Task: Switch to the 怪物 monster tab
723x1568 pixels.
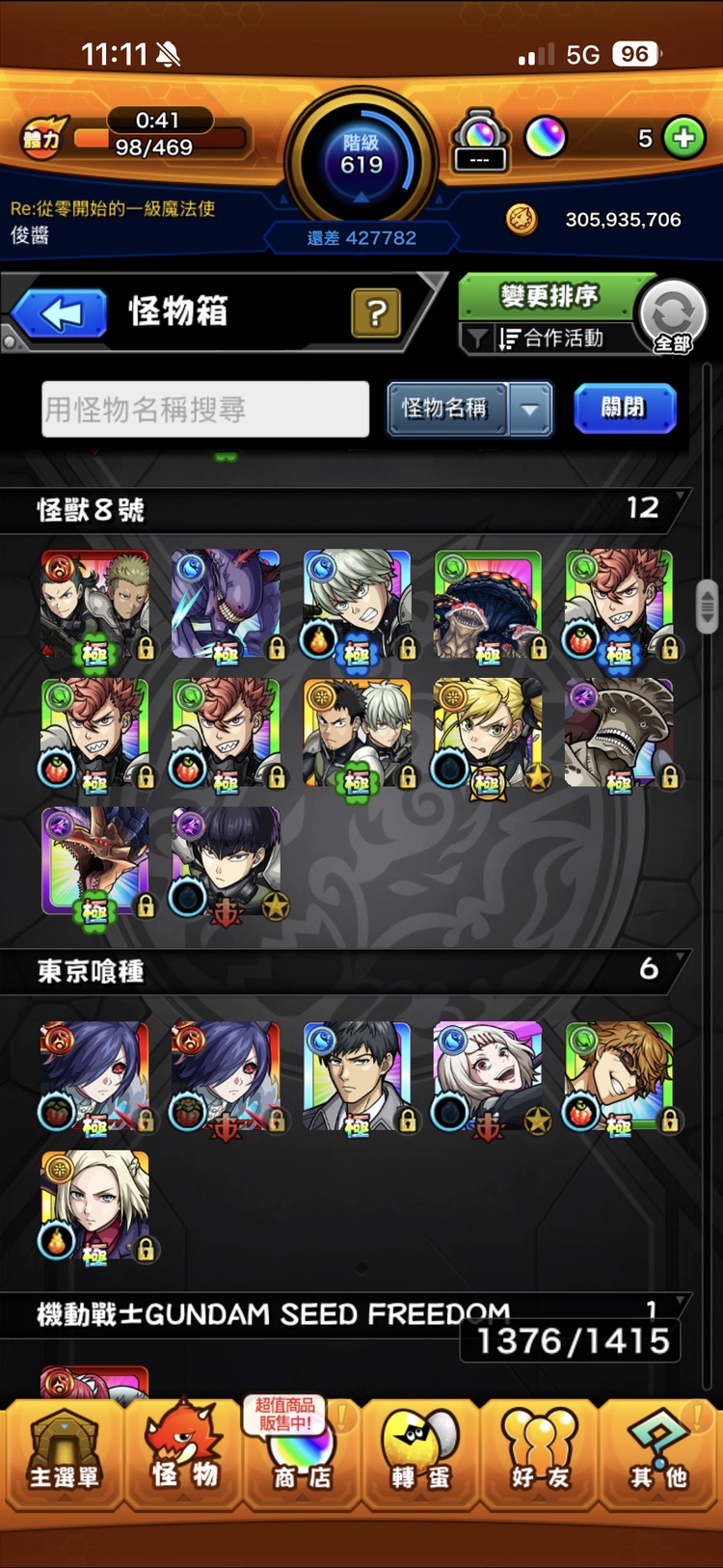Action: (184, 1456)
